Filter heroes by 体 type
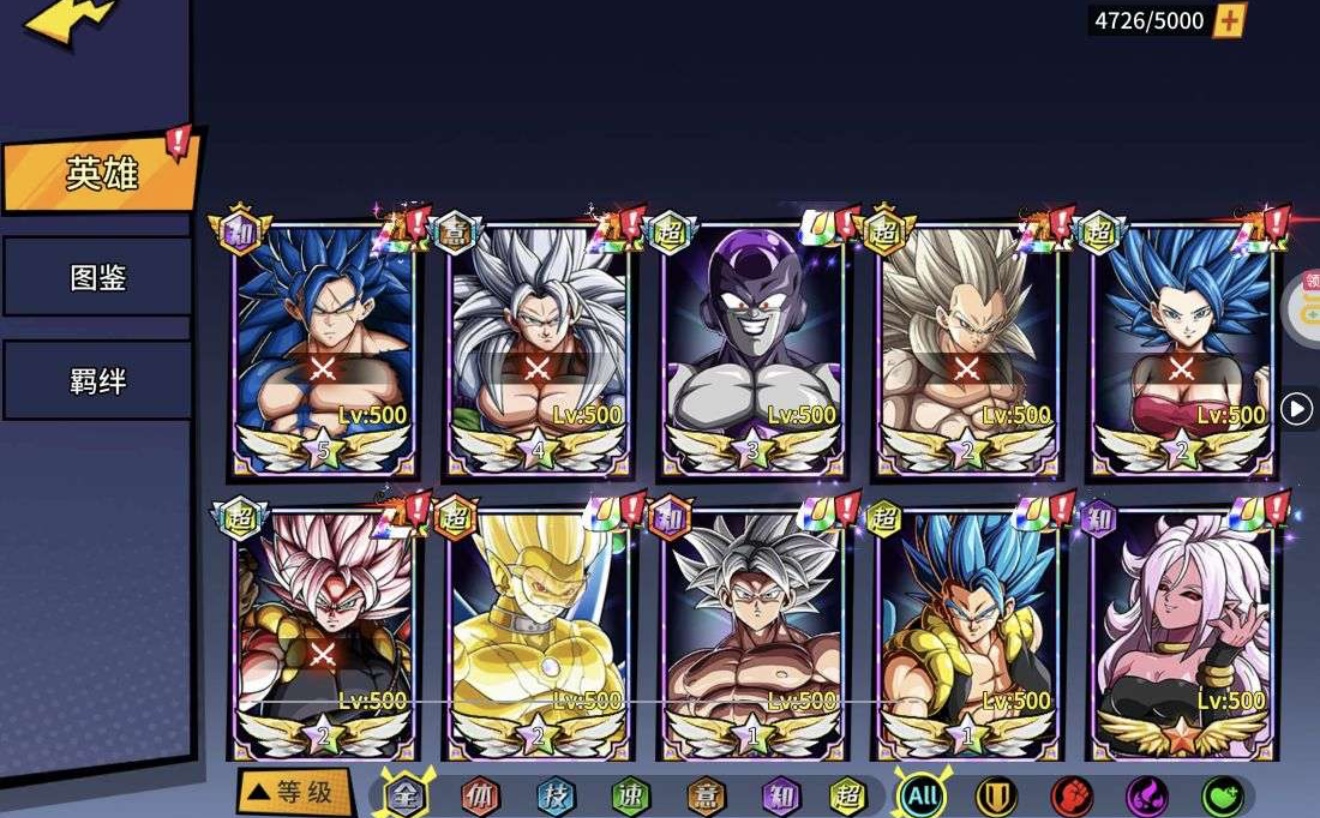1320x818 pixels. pos(480,797)
